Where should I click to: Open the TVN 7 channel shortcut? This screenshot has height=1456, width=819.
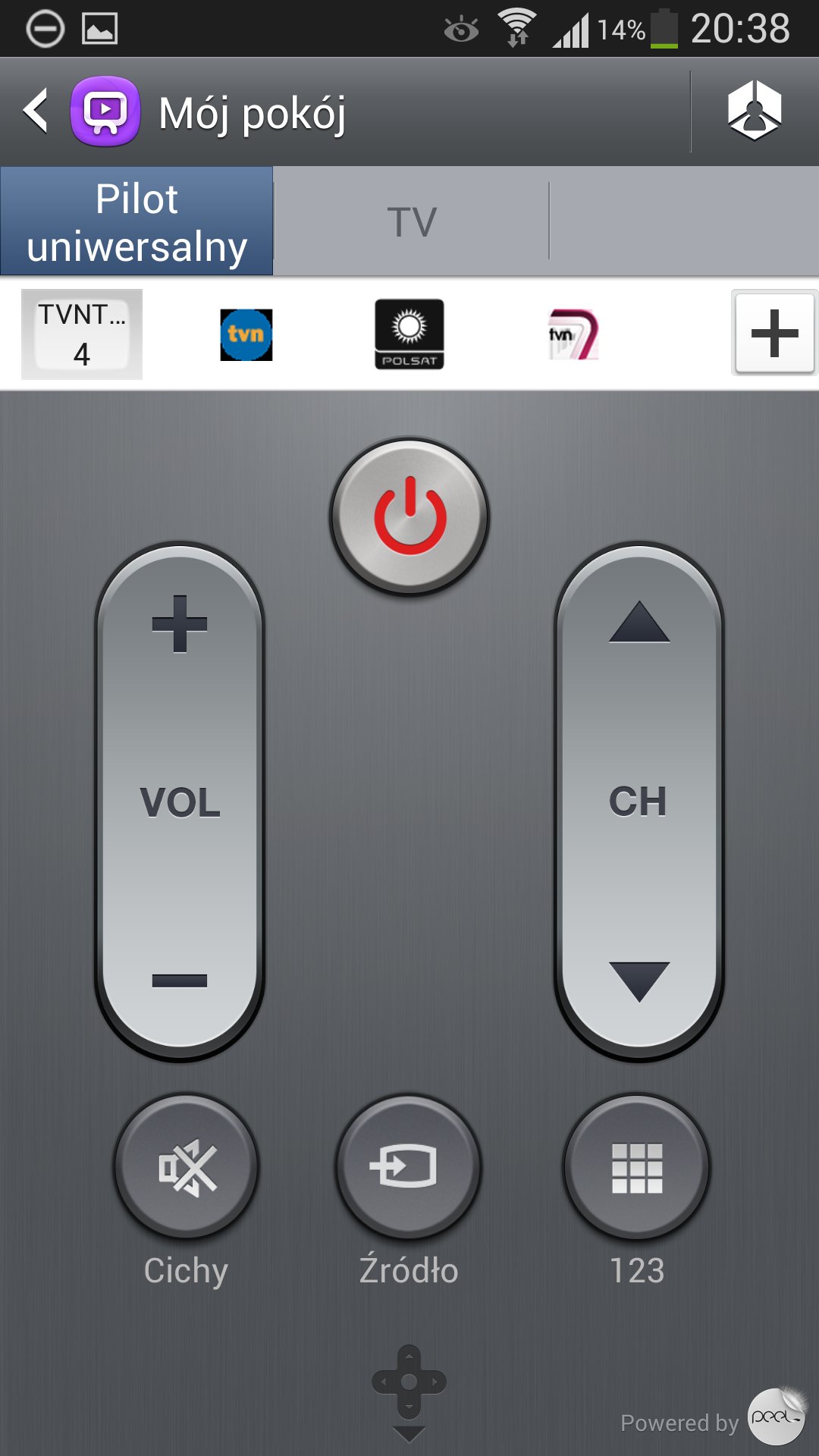click(573, 334)
